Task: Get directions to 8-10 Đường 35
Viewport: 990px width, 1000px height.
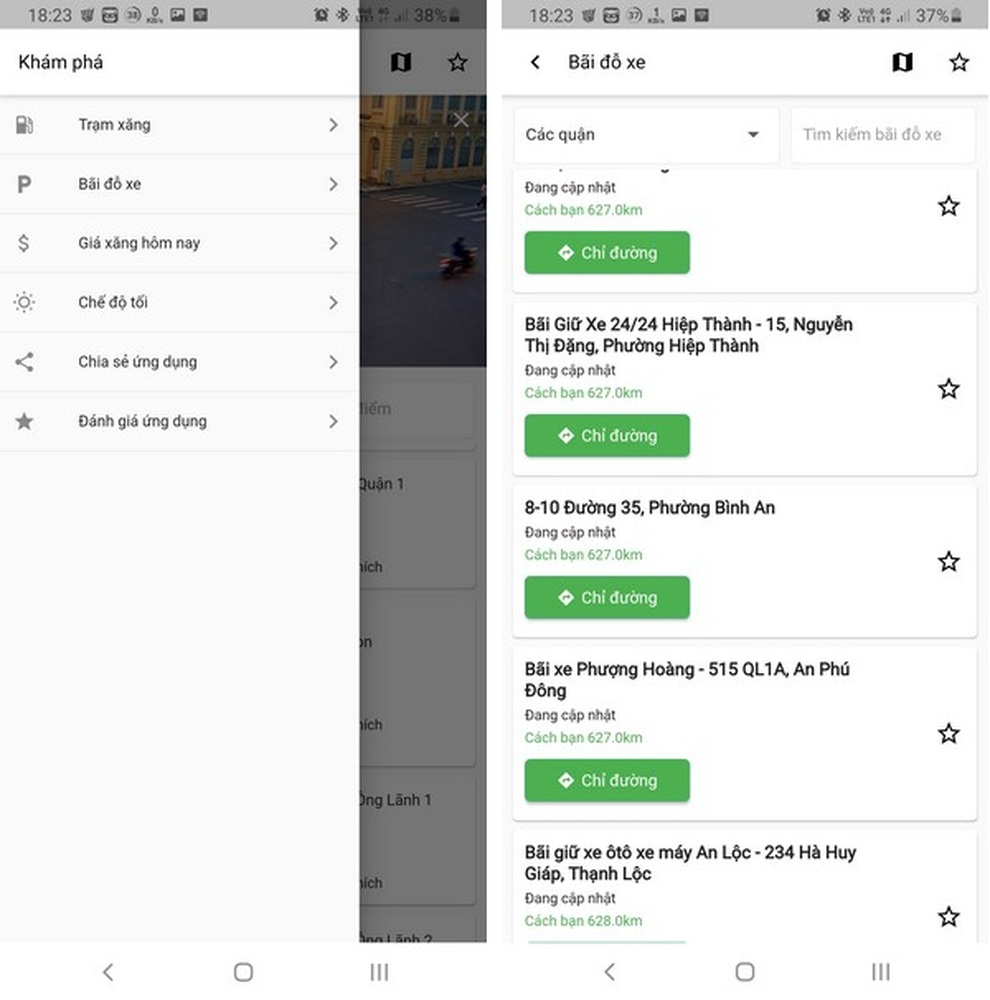Action: pos(607,598)
